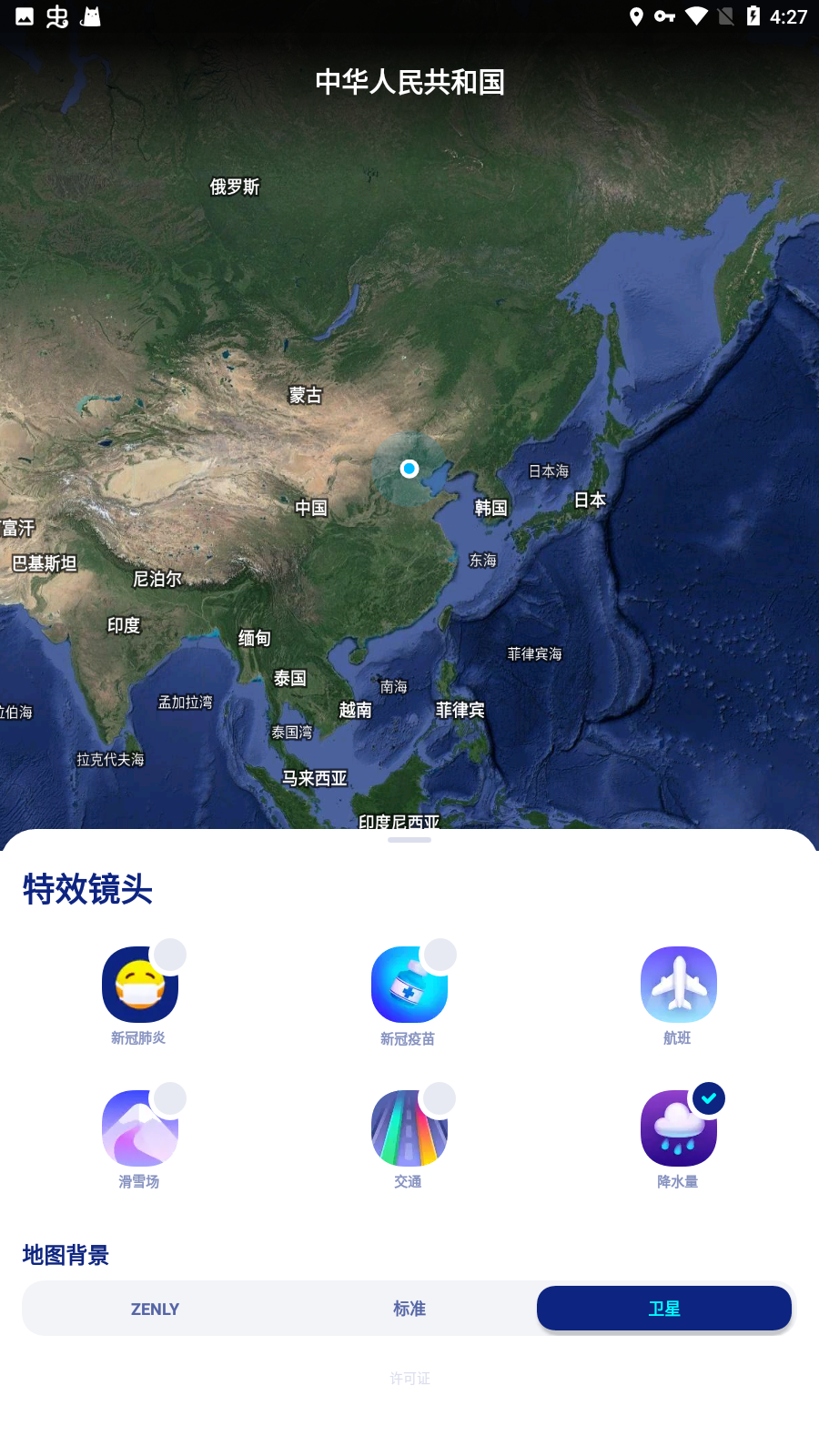This screenshot has width=819, height=1456.
Task: Select the 降水量 precipitation lens icon
Action: coord(679,1128)
